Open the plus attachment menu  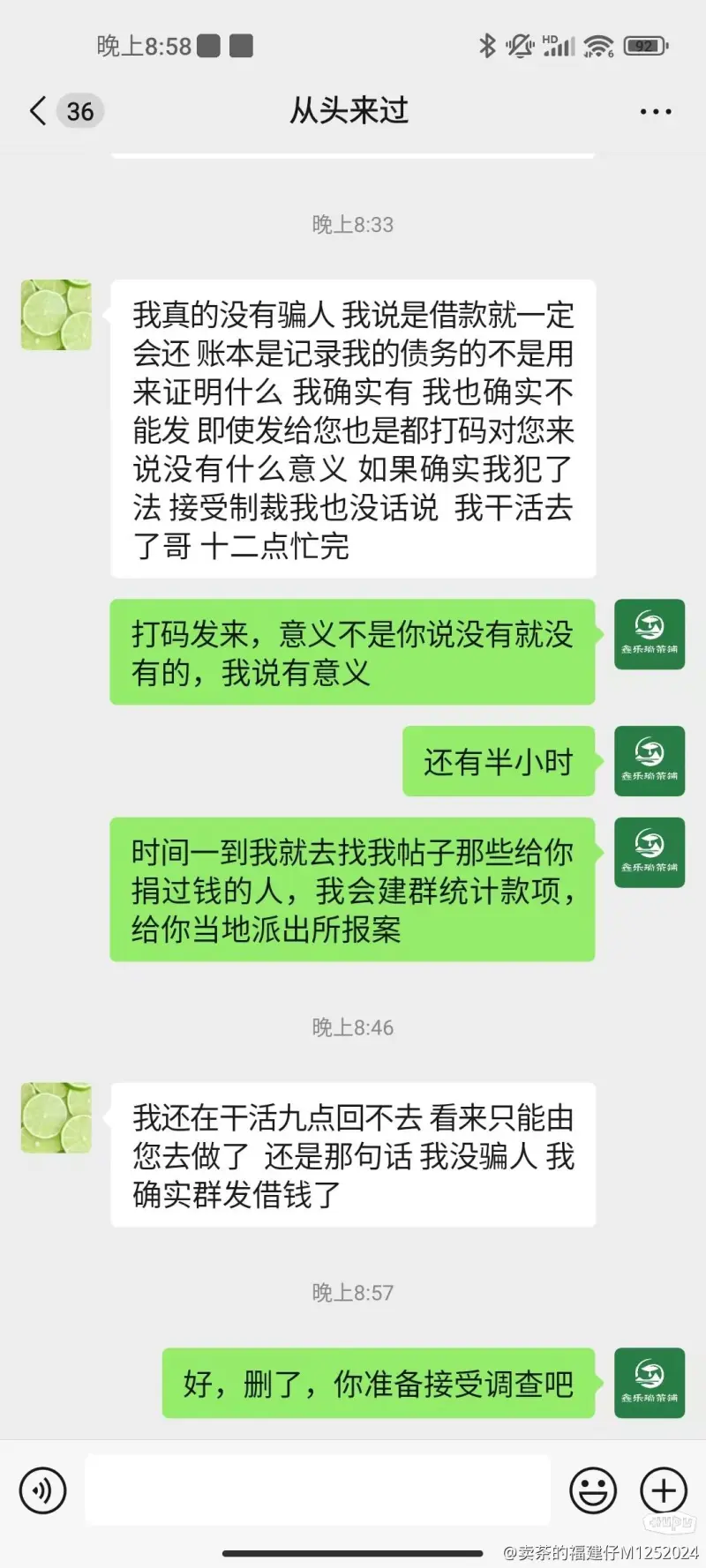tap(663, 1490)
